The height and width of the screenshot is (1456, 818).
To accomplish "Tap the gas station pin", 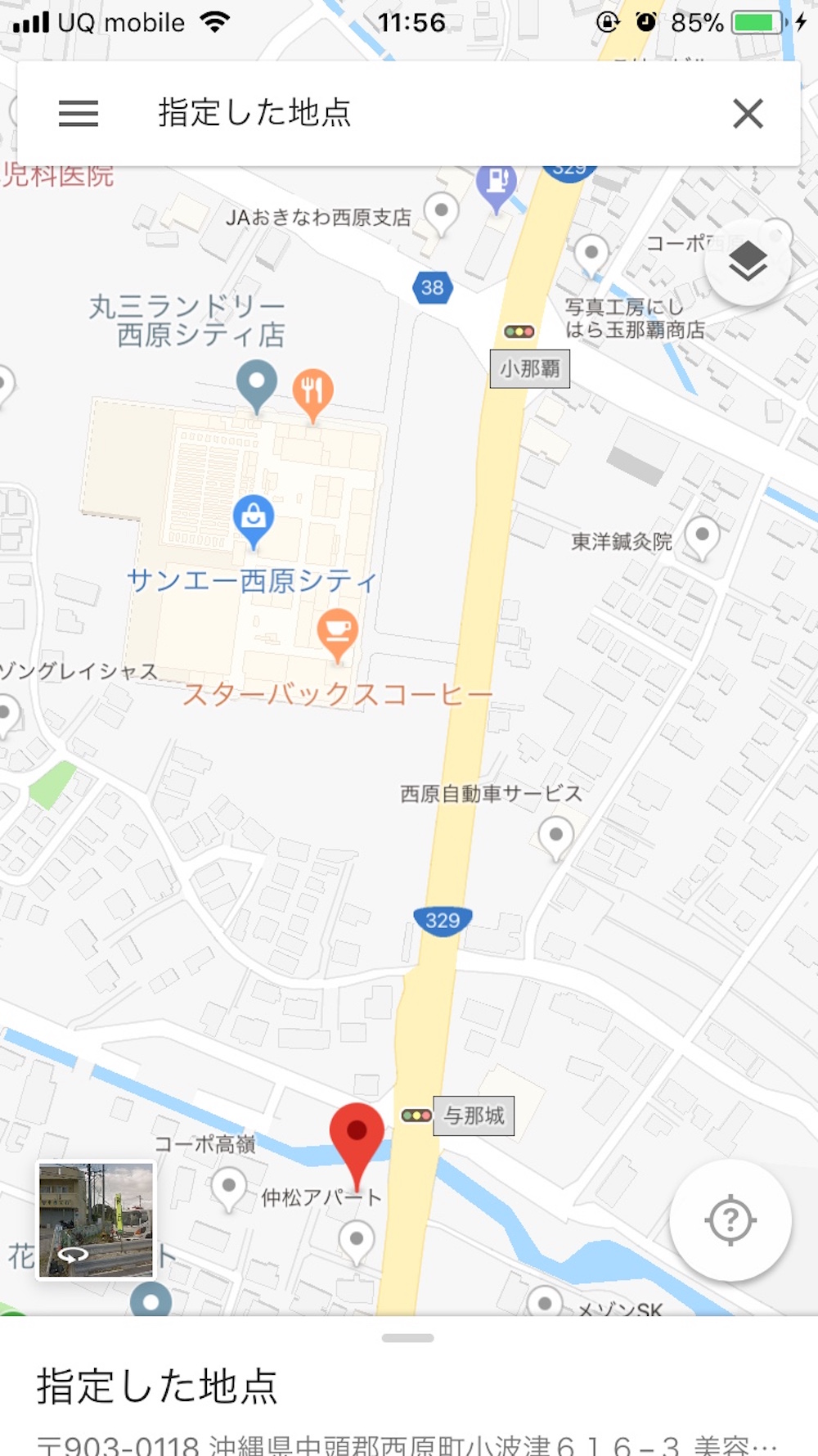I will [x=496, y=183].
